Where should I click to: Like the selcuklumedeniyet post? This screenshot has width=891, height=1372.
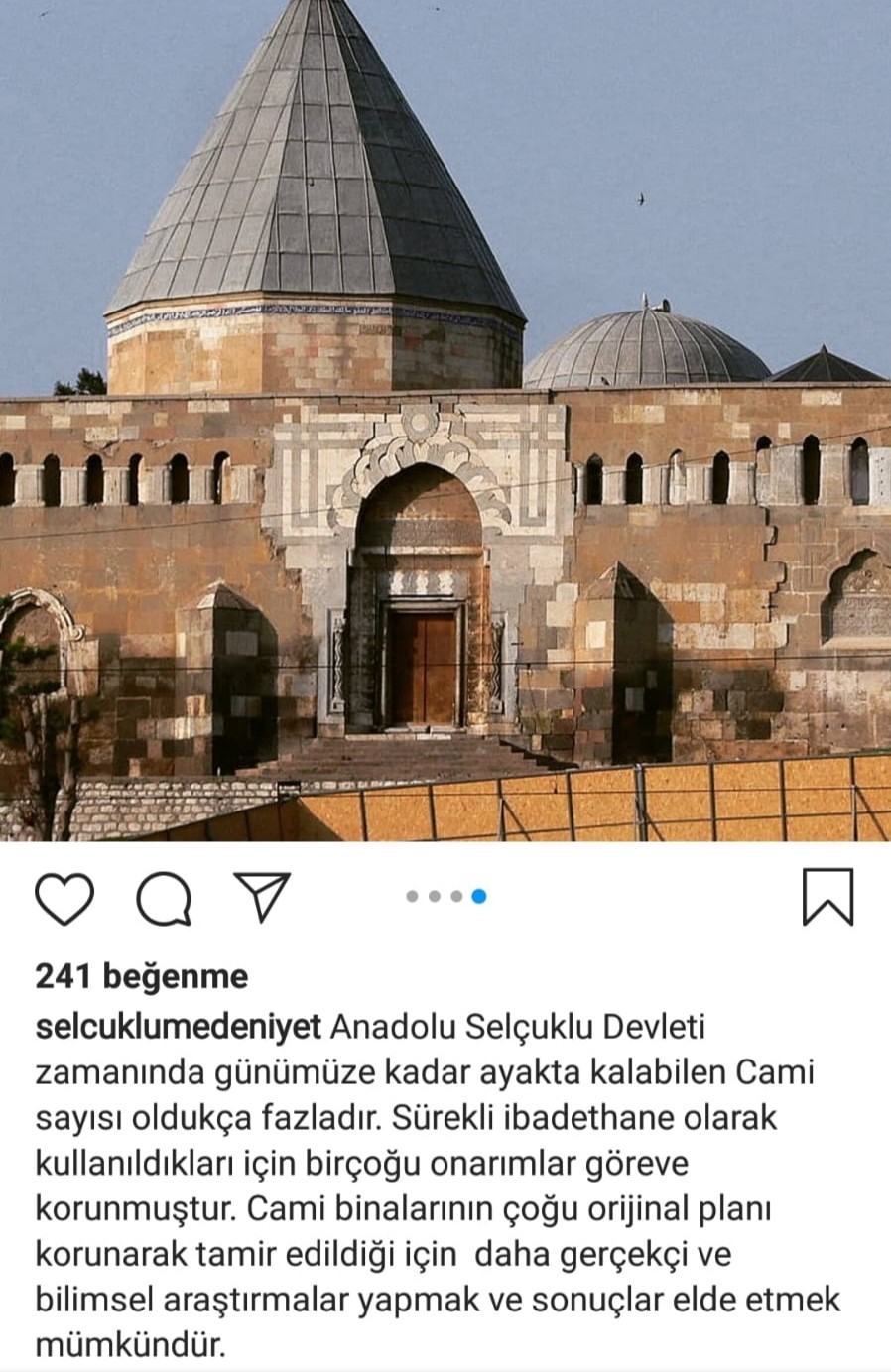coord(64,899)
